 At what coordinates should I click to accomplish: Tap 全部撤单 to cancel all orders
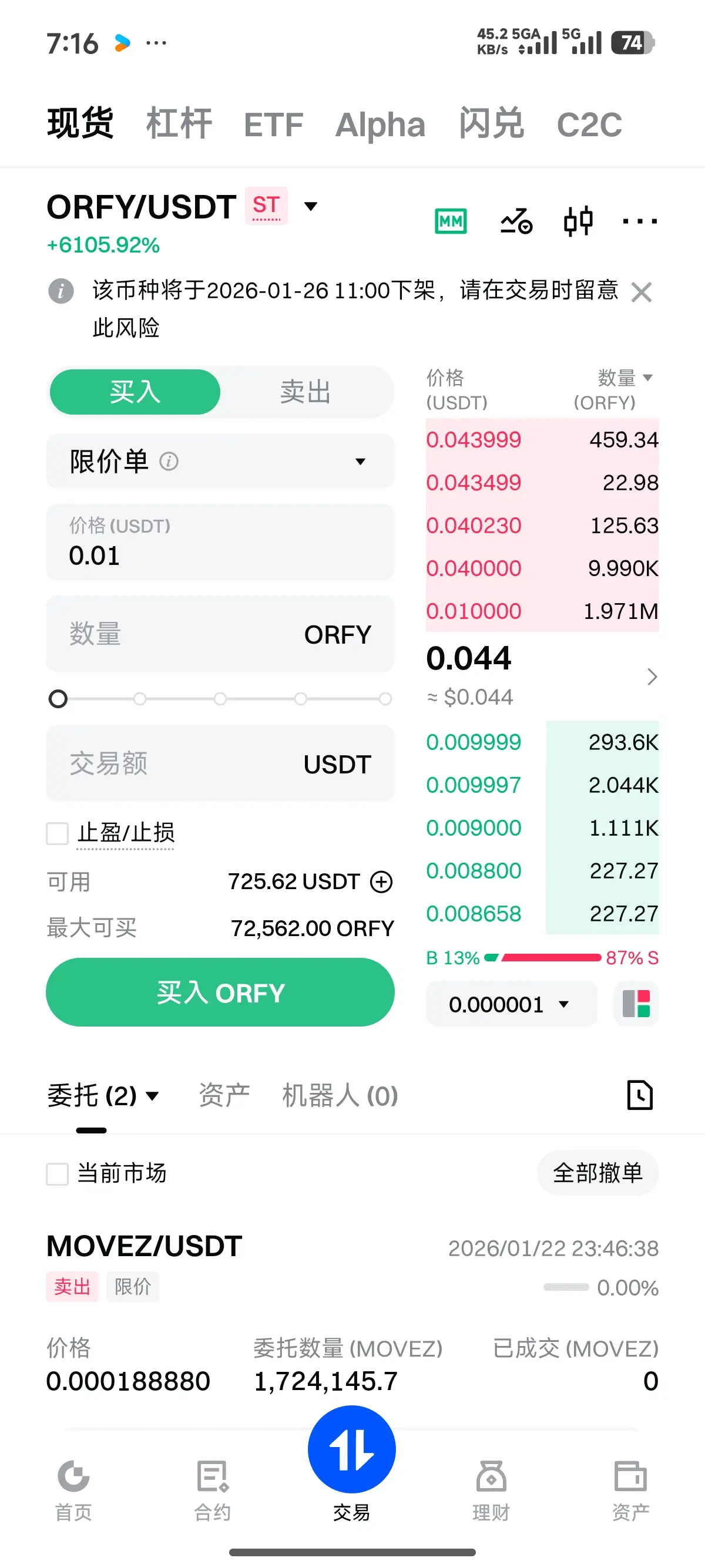[x=597, y=1172]
